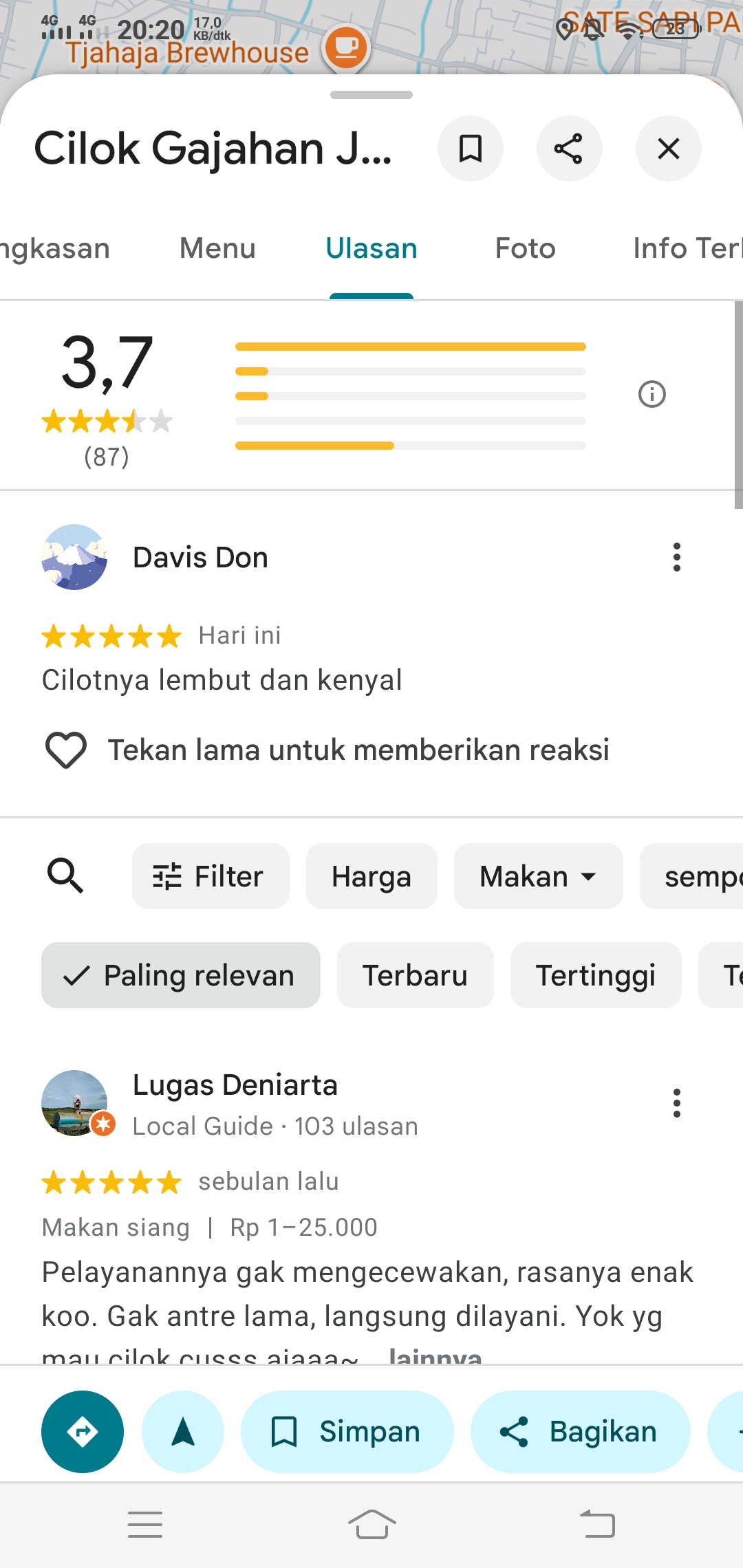
Task: Get directions with the teal route button
Action: click(83, 1432)
